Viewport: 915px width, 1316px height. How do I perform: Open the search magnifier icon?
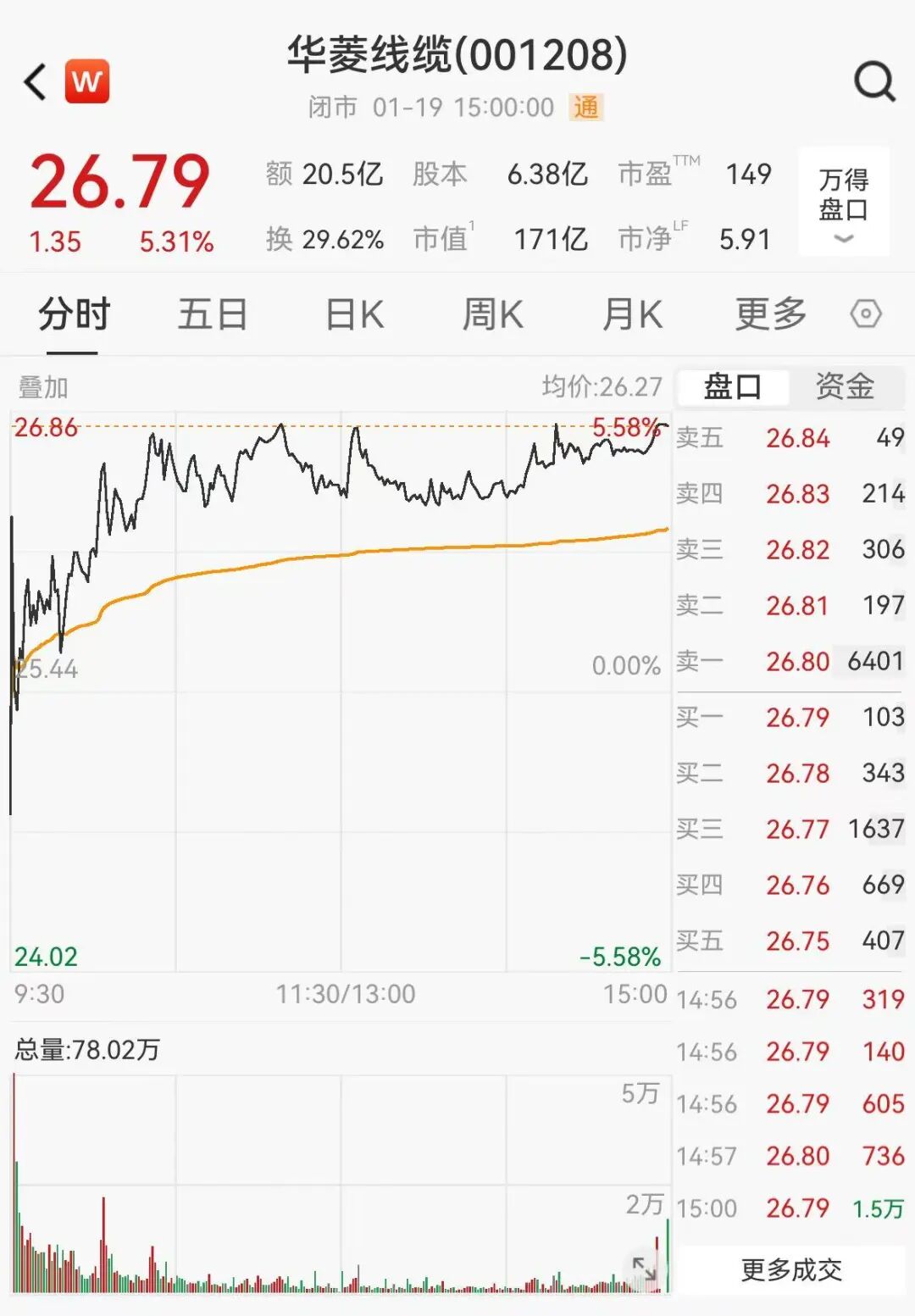[x=872, y=82]
